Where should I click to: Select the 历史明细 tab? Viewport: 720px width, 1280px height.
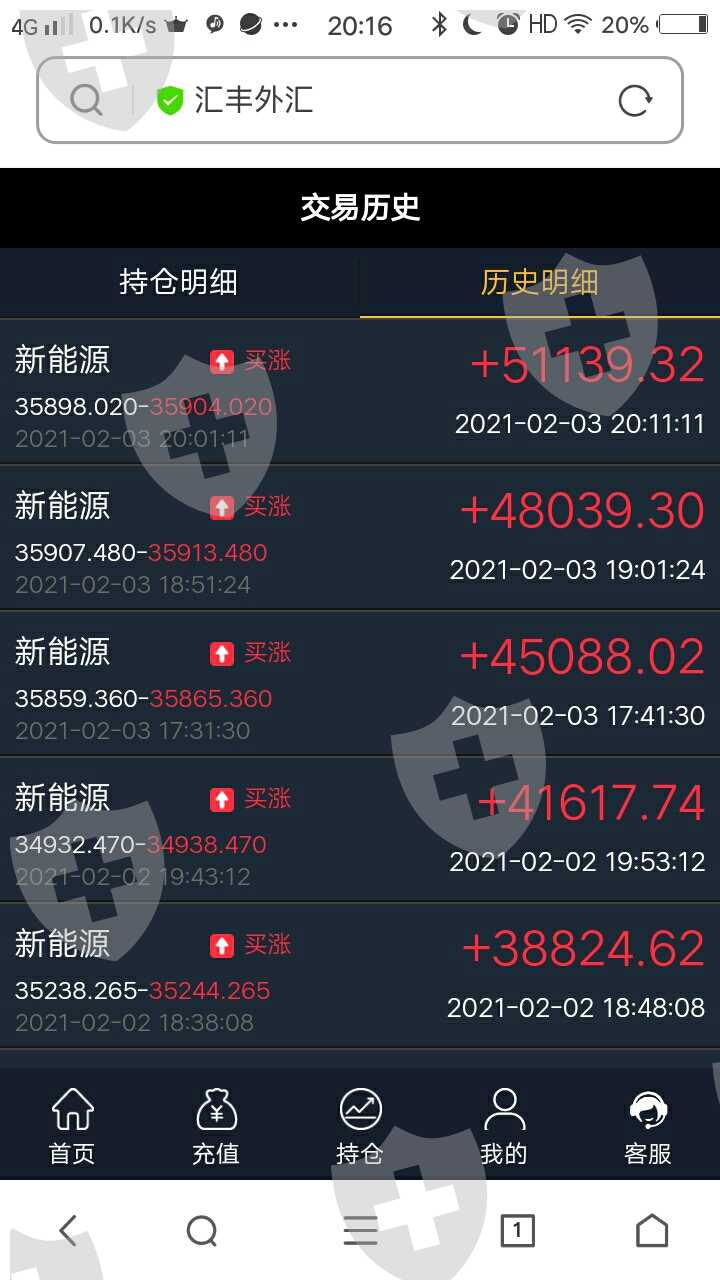click(540, 283)
